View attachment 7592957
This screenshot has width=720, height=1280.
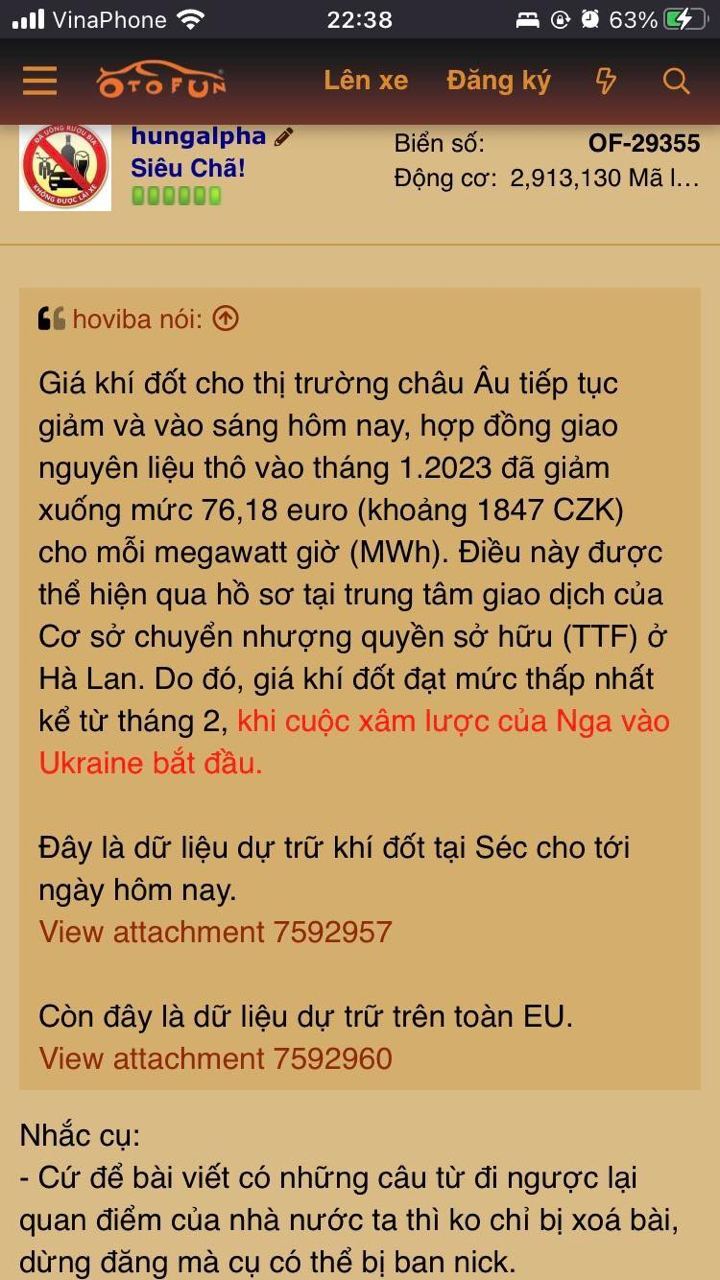tap(215, 932)
